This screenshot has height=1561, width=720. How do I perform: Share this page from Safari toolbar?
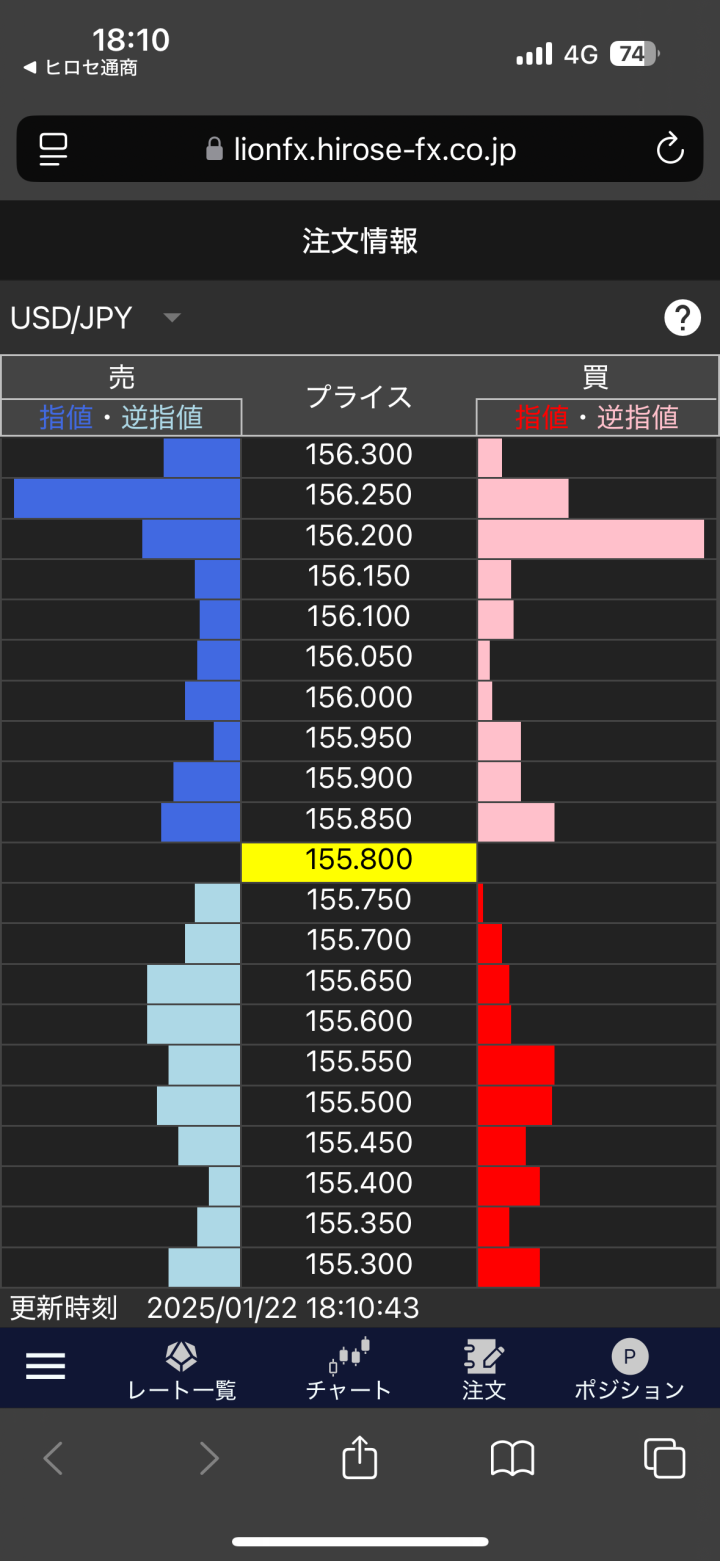point(359,1457)
